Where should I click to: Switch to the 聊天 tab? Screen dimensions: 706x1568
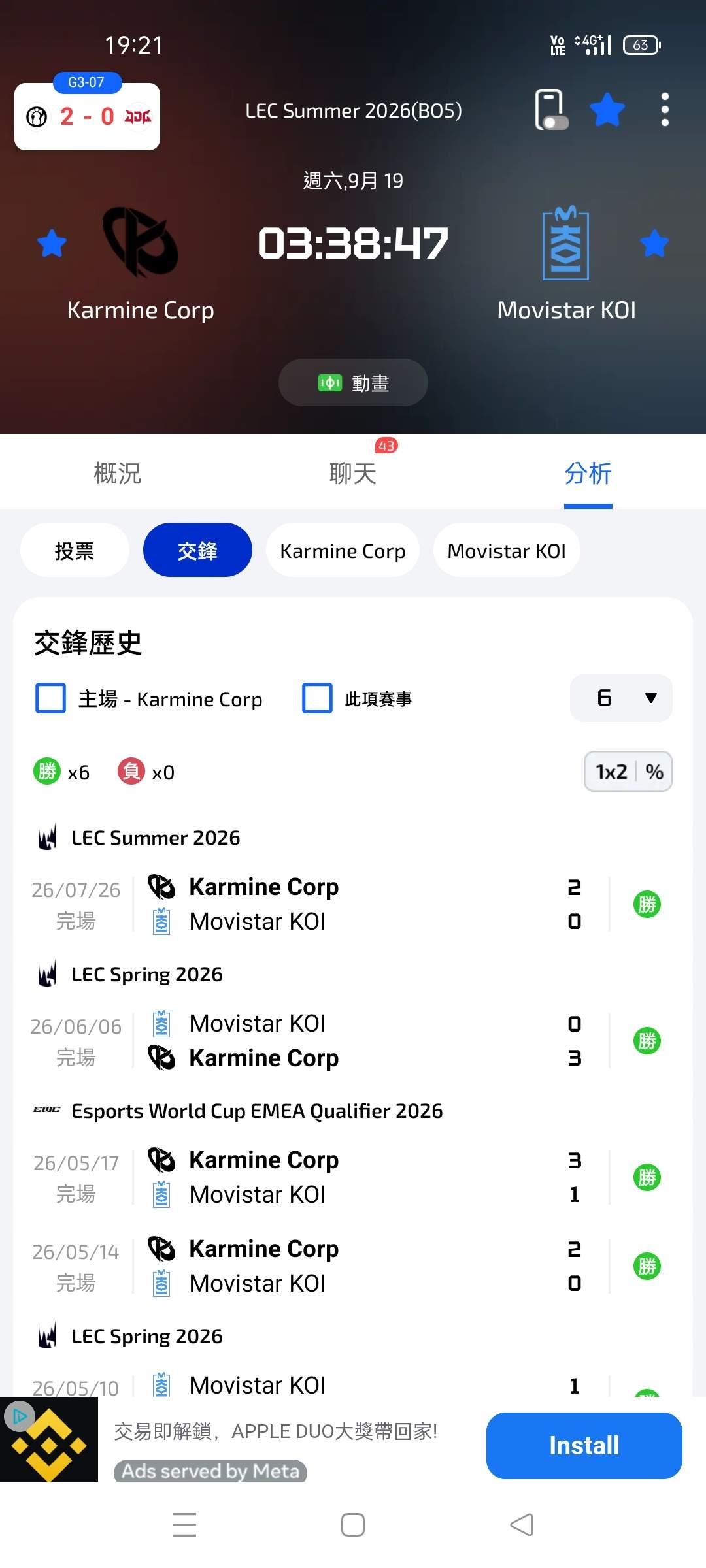click(x=353, y=473)
